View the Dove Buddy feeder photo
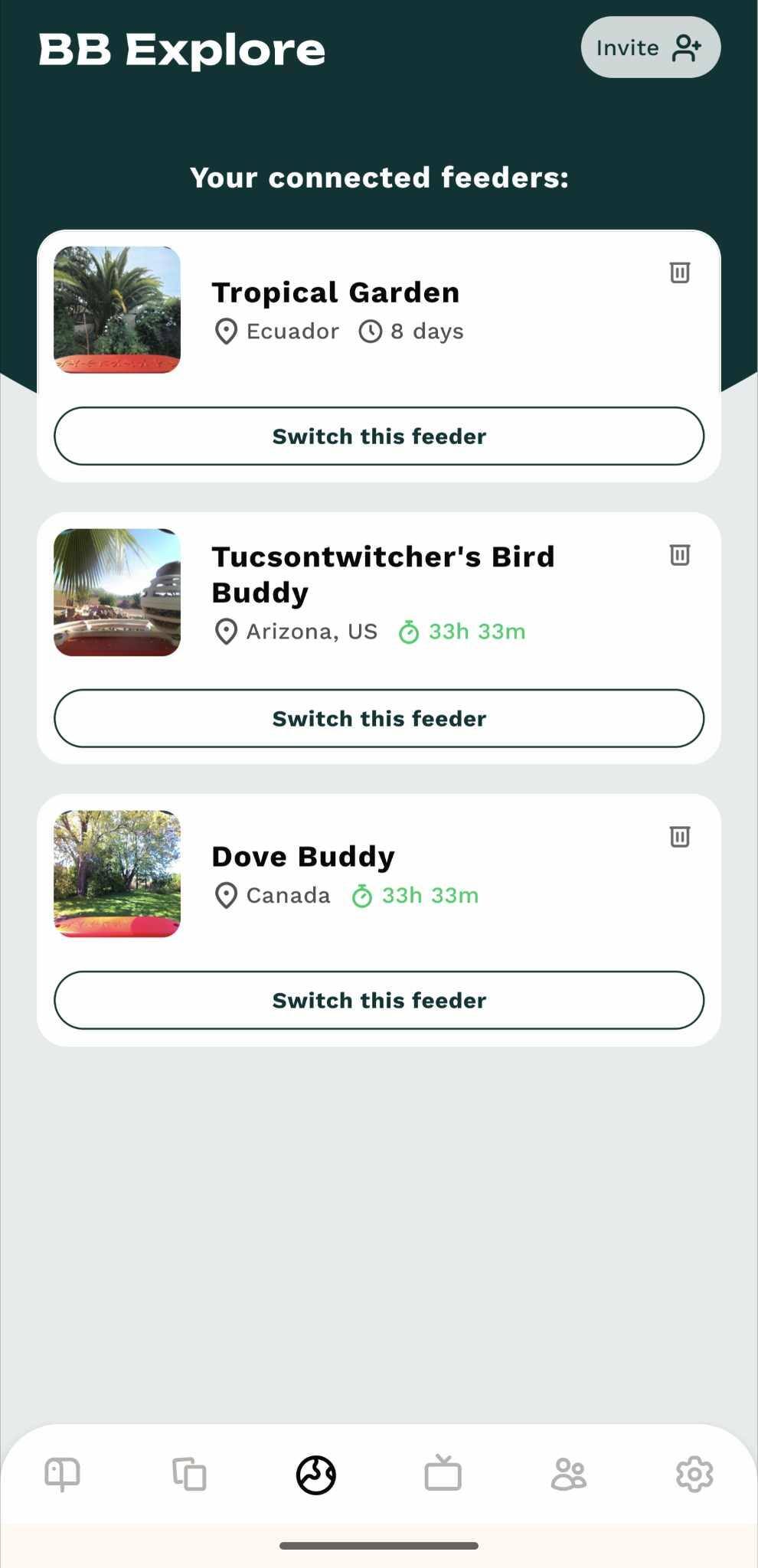758x1568 pixels. 117,874
